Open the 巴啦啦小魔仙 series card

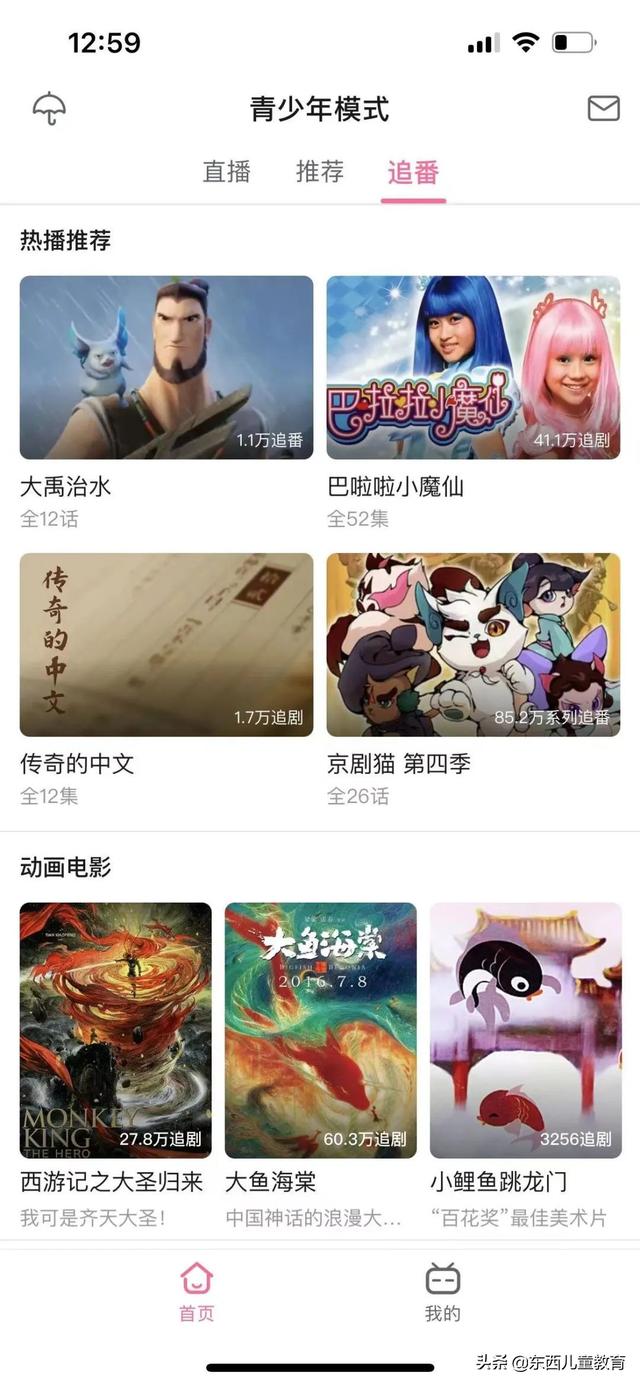473,367
